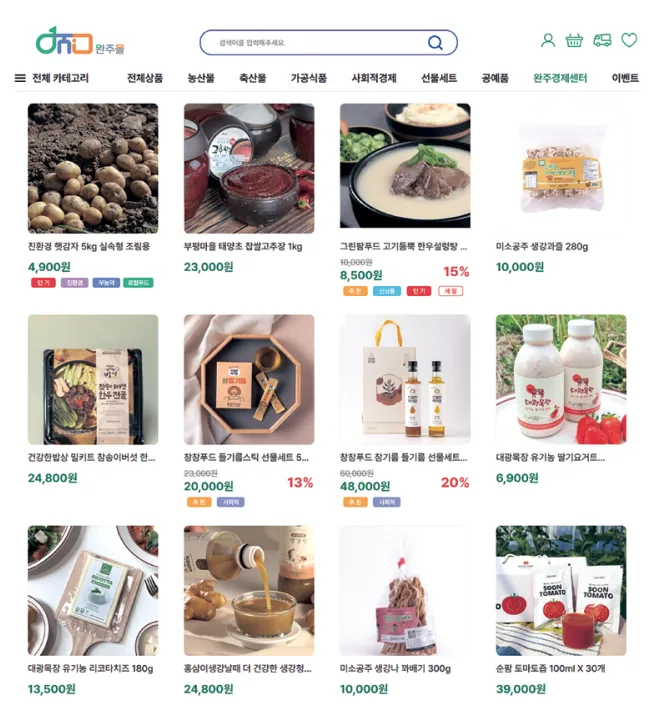The width and height of the screenshot is (657, 723).
Task: View the 미소공주 생강과즐 280g item
Action: click(561, 168)
